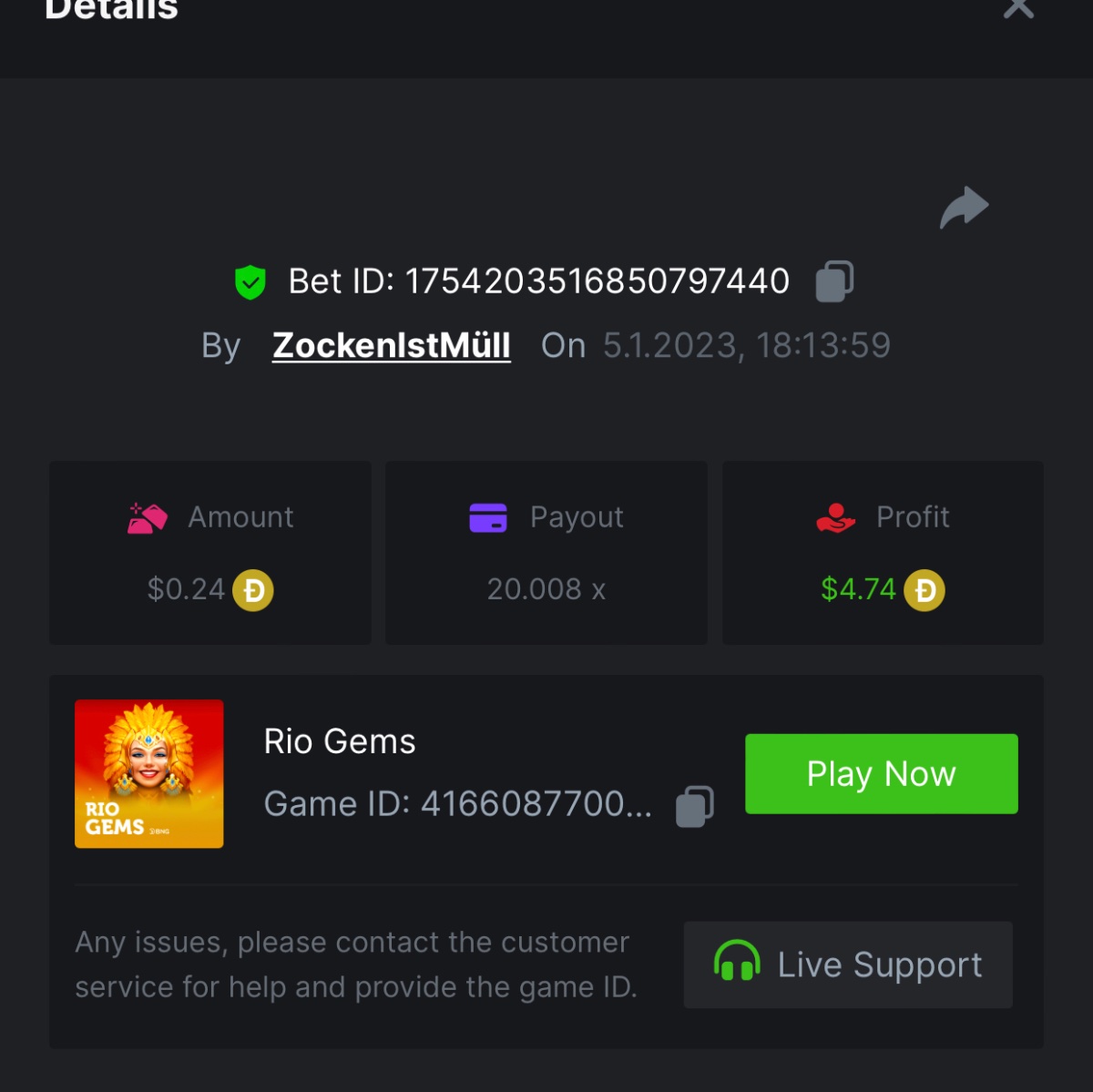Contact Live Support
1093x1092 pixels.
(848, 964)
